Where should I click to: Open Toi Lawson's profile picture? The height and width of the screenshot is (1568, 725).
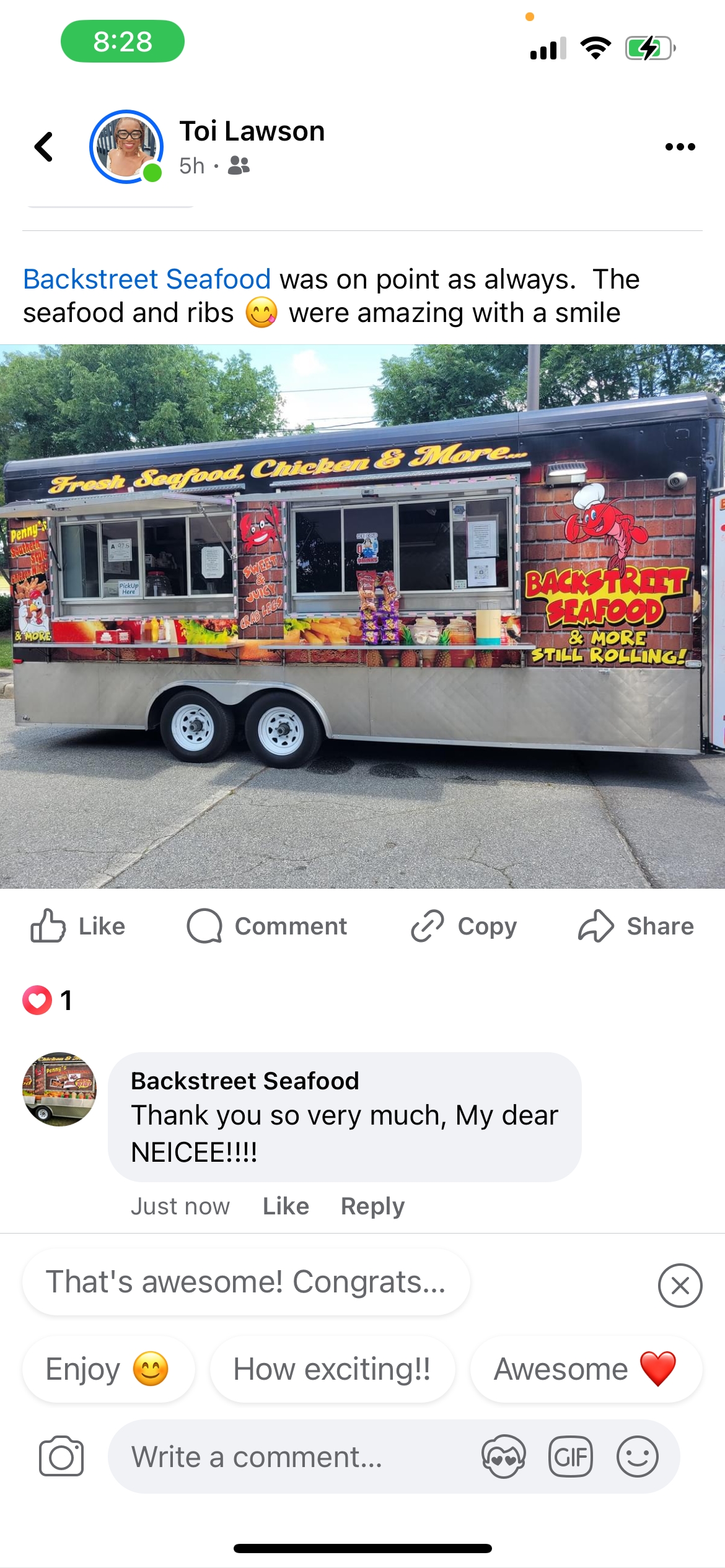pyautogui.click(x=126, y=147)
